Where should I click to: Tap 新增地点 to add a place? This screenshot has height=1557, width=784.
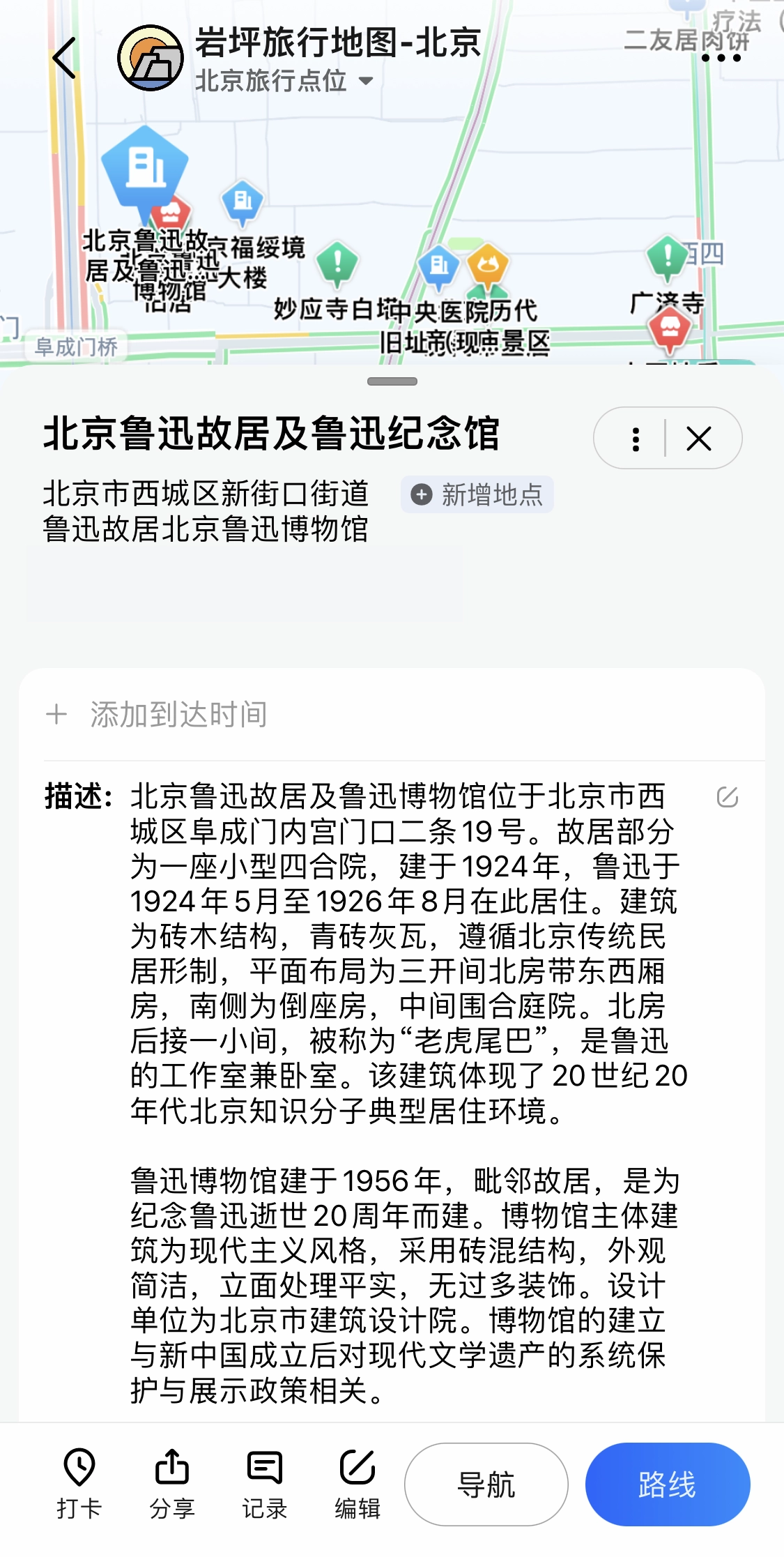[477, 494]
